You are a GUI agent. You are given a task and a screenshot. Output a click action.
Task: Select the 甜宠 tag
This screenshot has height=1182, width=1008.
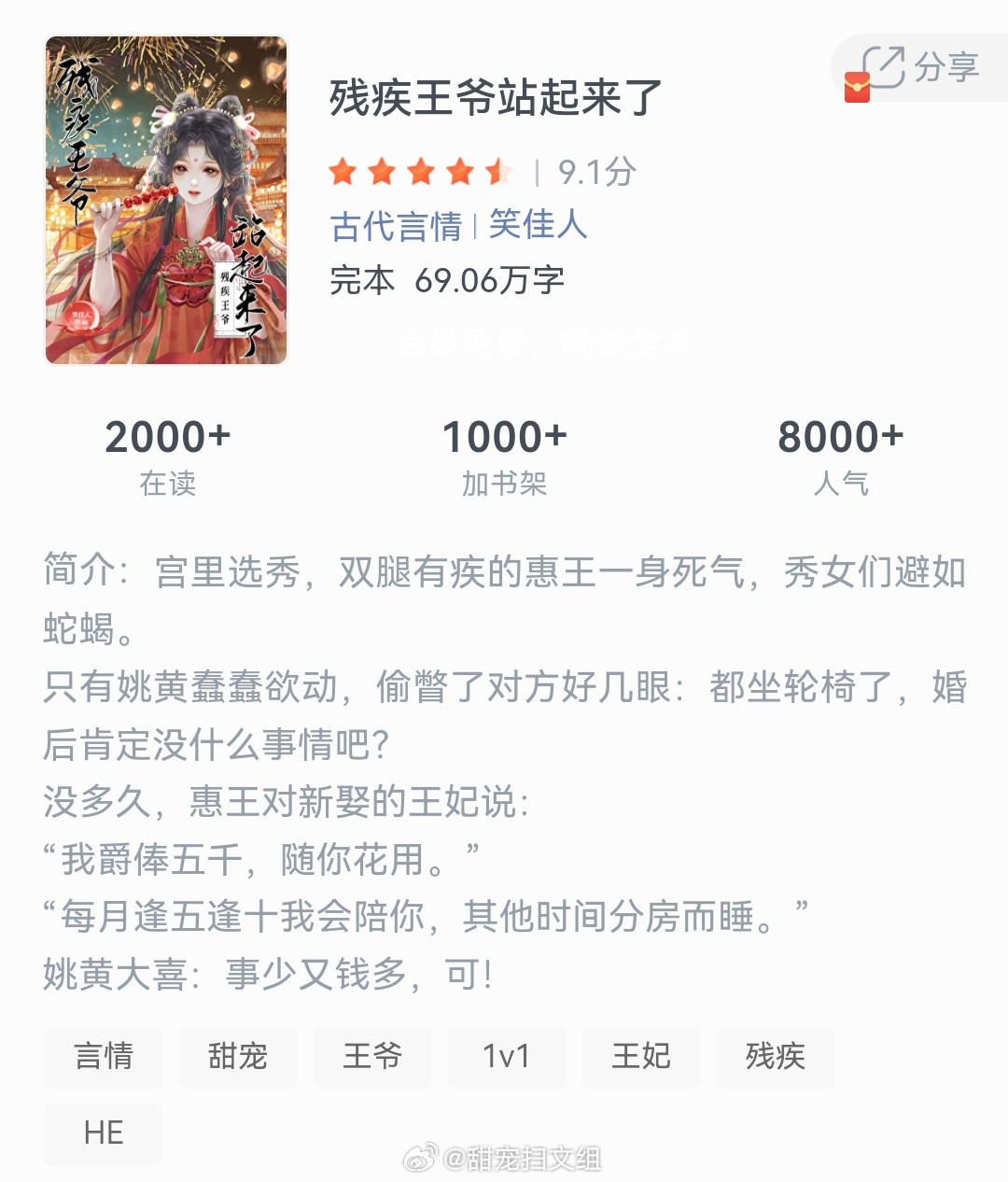tap(238, 1057)
